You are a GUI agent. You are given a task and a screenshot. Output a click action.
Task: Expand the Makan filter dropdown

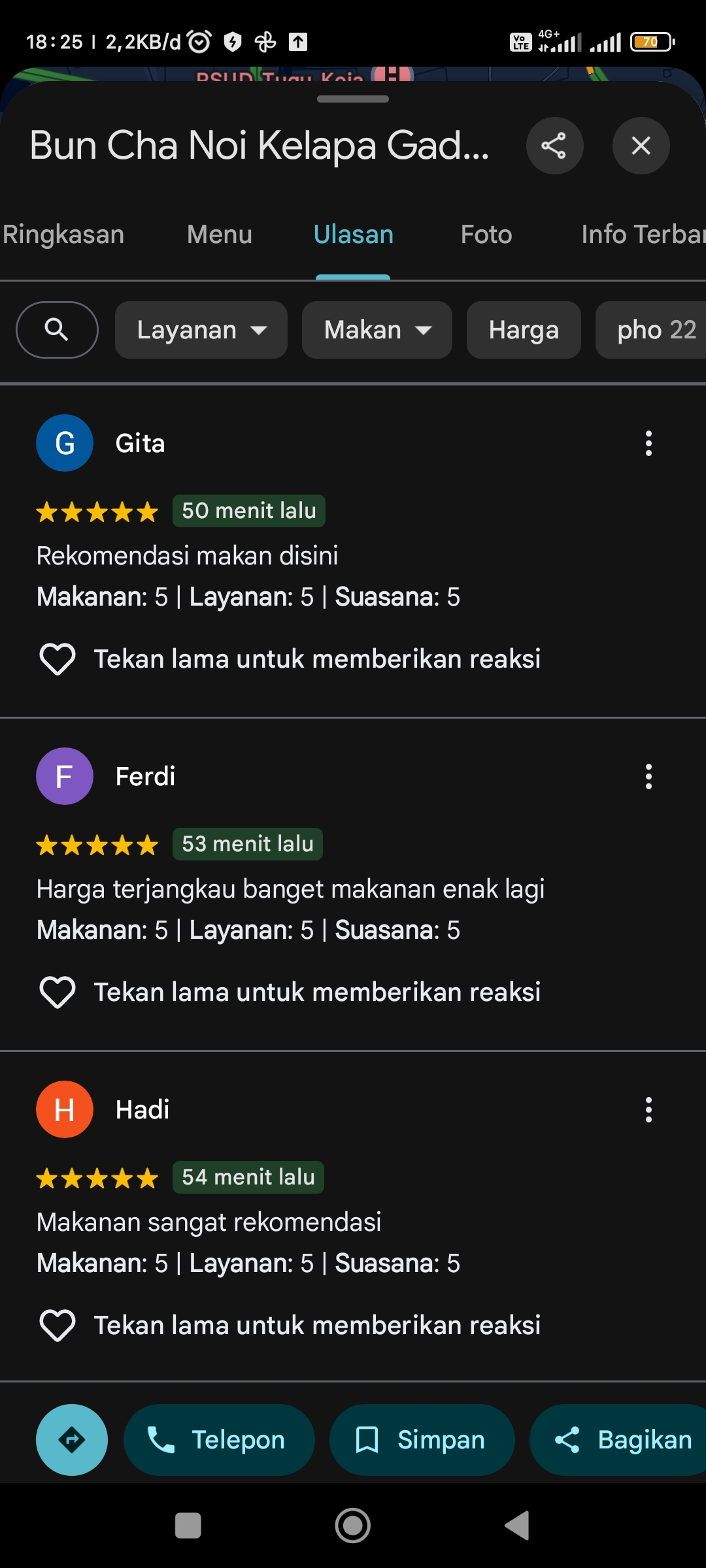pyautogui.click(x=377, y=330)
